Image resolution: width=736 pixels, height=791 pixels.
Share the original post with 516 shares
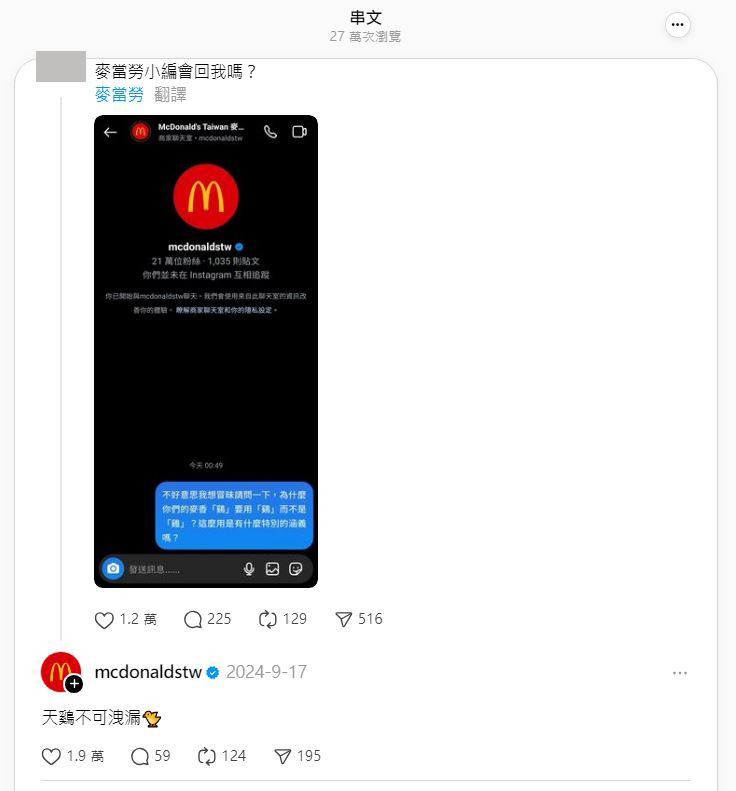(343, 619)
